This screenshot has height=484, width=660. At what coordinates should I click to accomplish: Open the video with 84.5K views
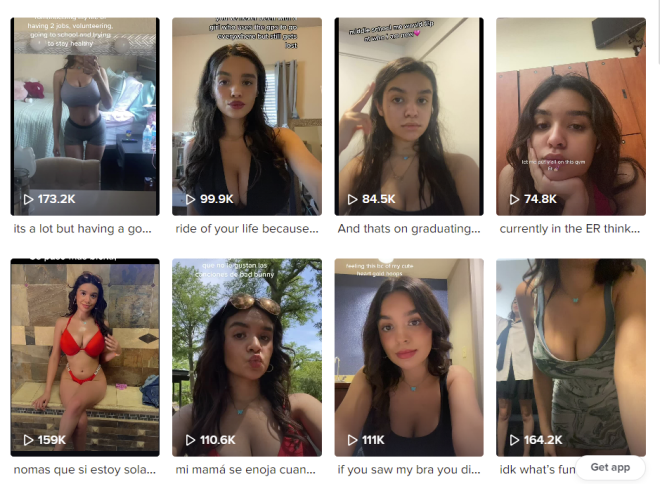(409, 116)
